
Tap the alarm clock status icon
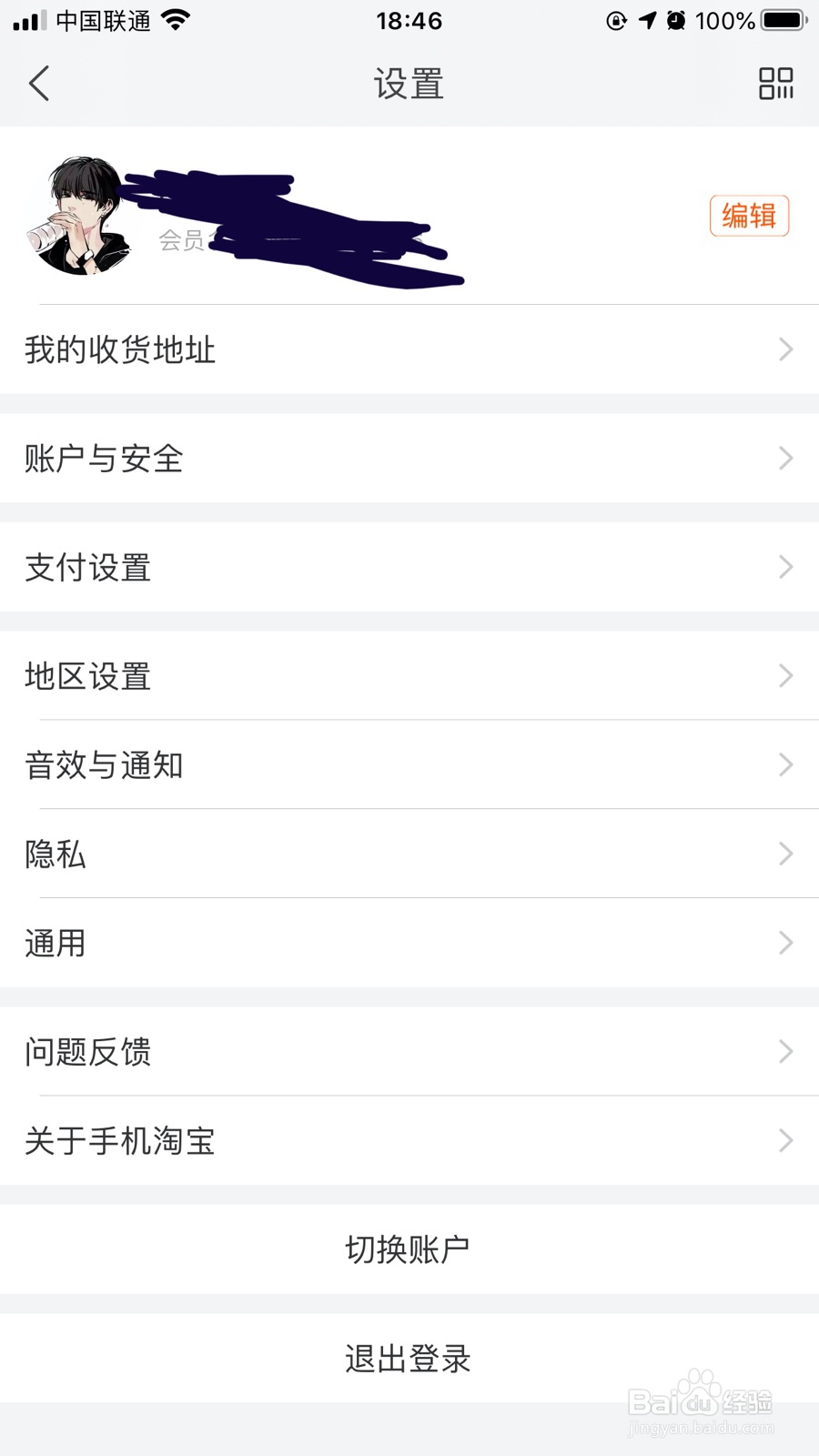coord(674,19)
